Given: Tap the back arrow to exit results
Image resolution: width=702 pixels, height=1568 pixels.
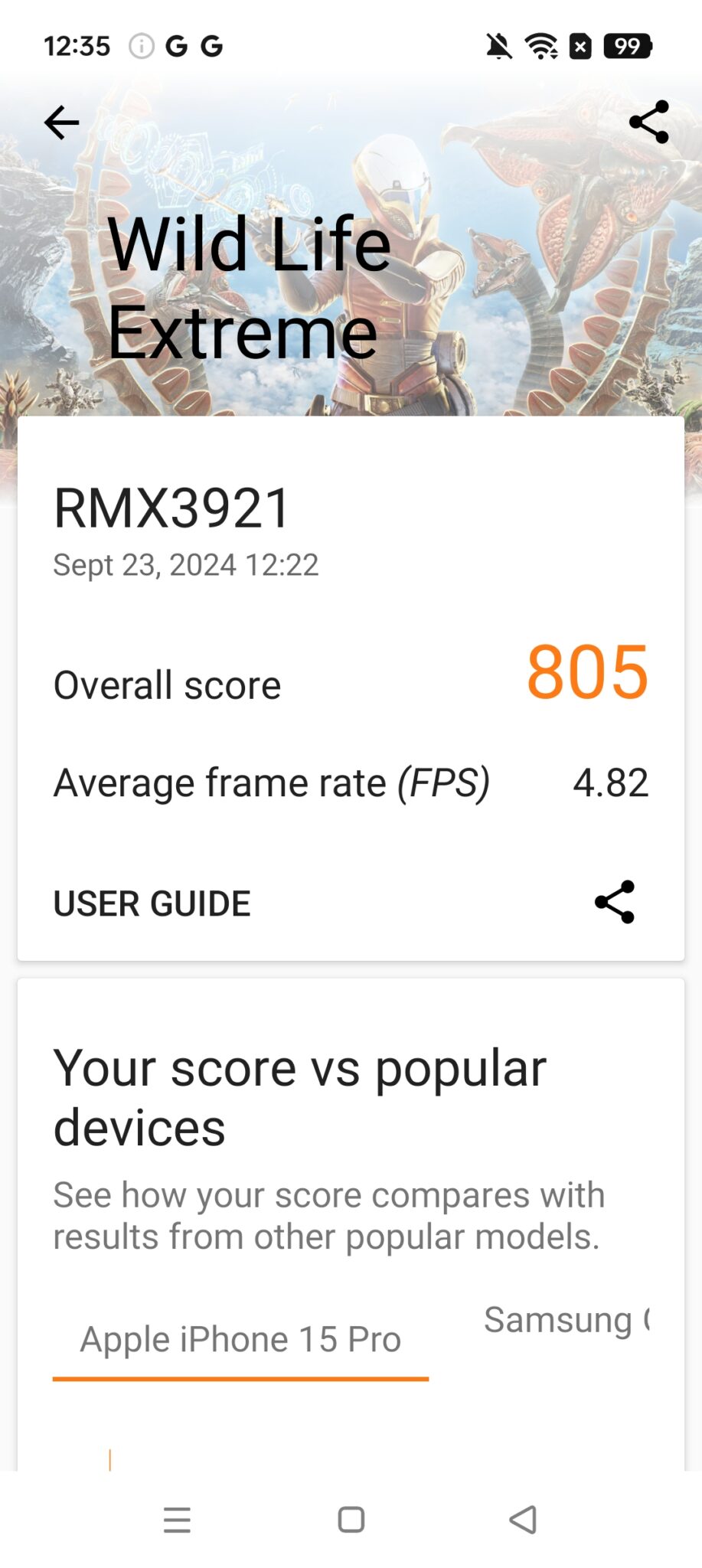Looking at the screenshot, I should [60, 122].
